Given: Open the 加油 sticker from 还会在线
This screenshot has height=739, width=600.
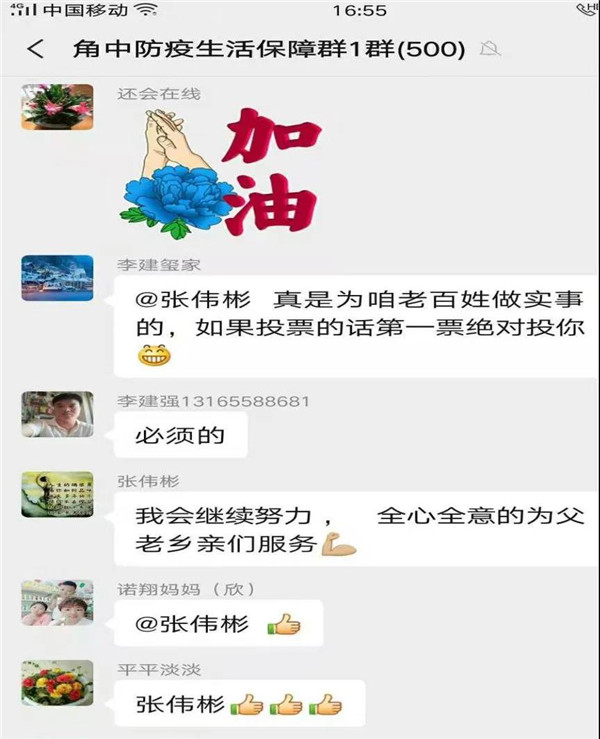Looking at the screenshot, I should pyautogui.click(x=220, y=172).
